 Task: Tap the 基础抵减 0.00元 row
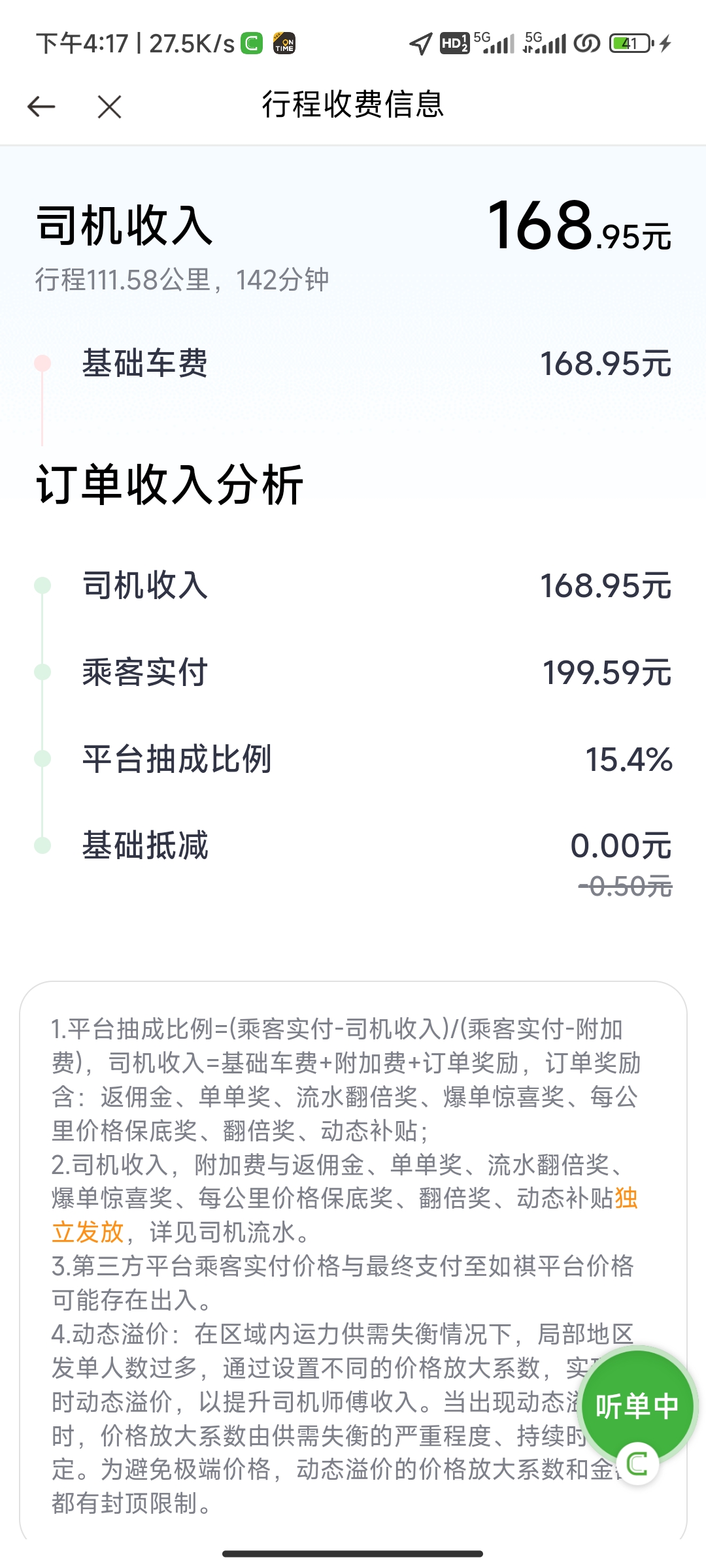tap(353, 845)
